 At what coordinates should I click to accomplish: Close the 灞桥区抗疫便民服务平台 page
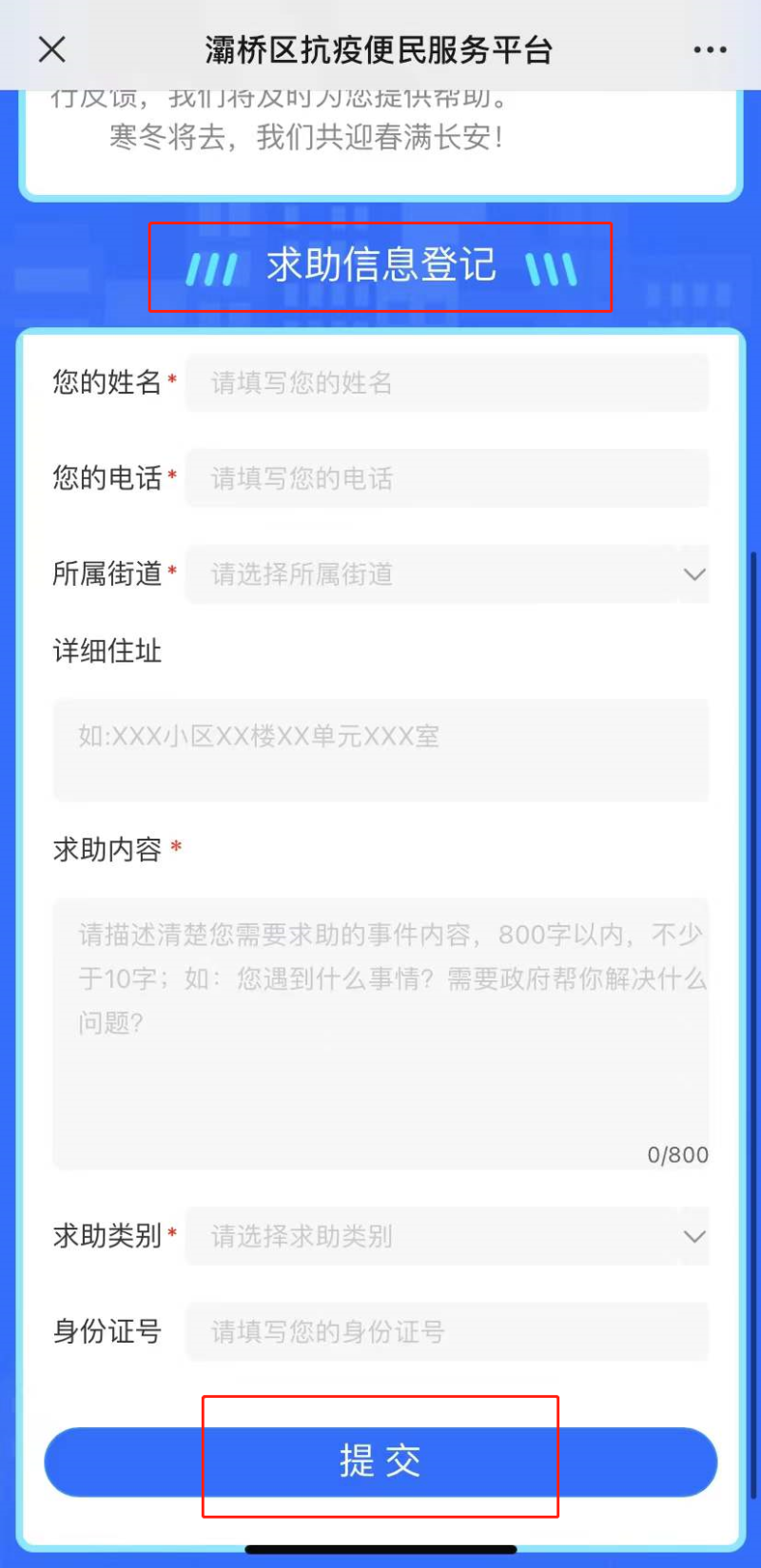52,49
